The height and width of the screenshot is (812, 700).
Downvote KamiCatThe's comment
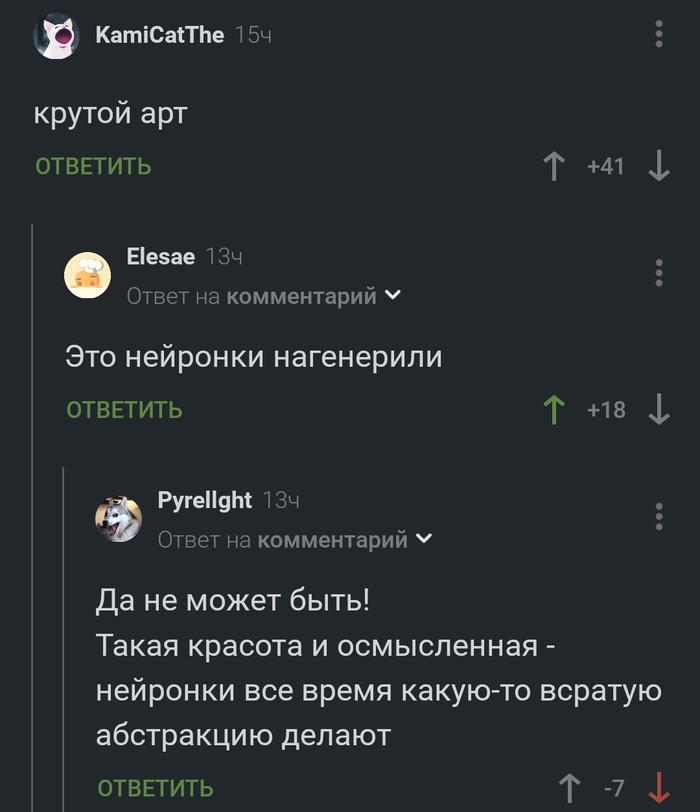(x=659, y=166)
